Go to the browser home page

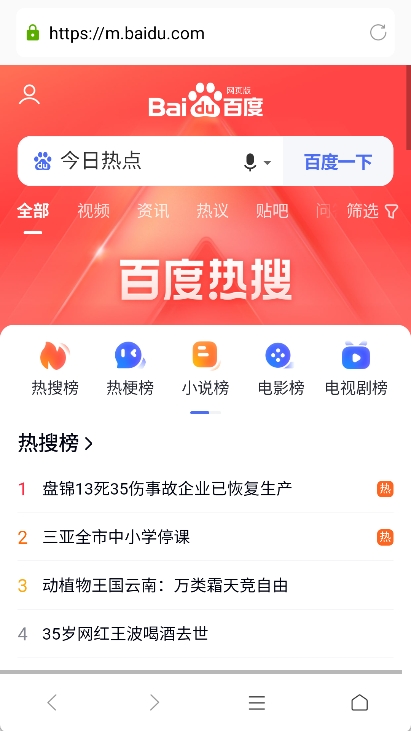[359, 702]
